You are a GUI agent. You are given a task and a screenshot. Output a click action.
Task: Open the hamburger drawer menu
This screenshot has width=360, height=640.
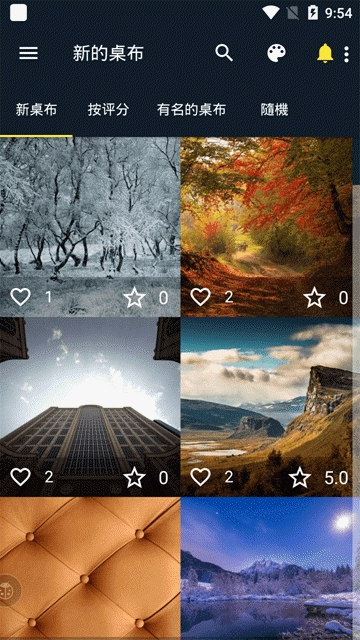pos(28,53)
